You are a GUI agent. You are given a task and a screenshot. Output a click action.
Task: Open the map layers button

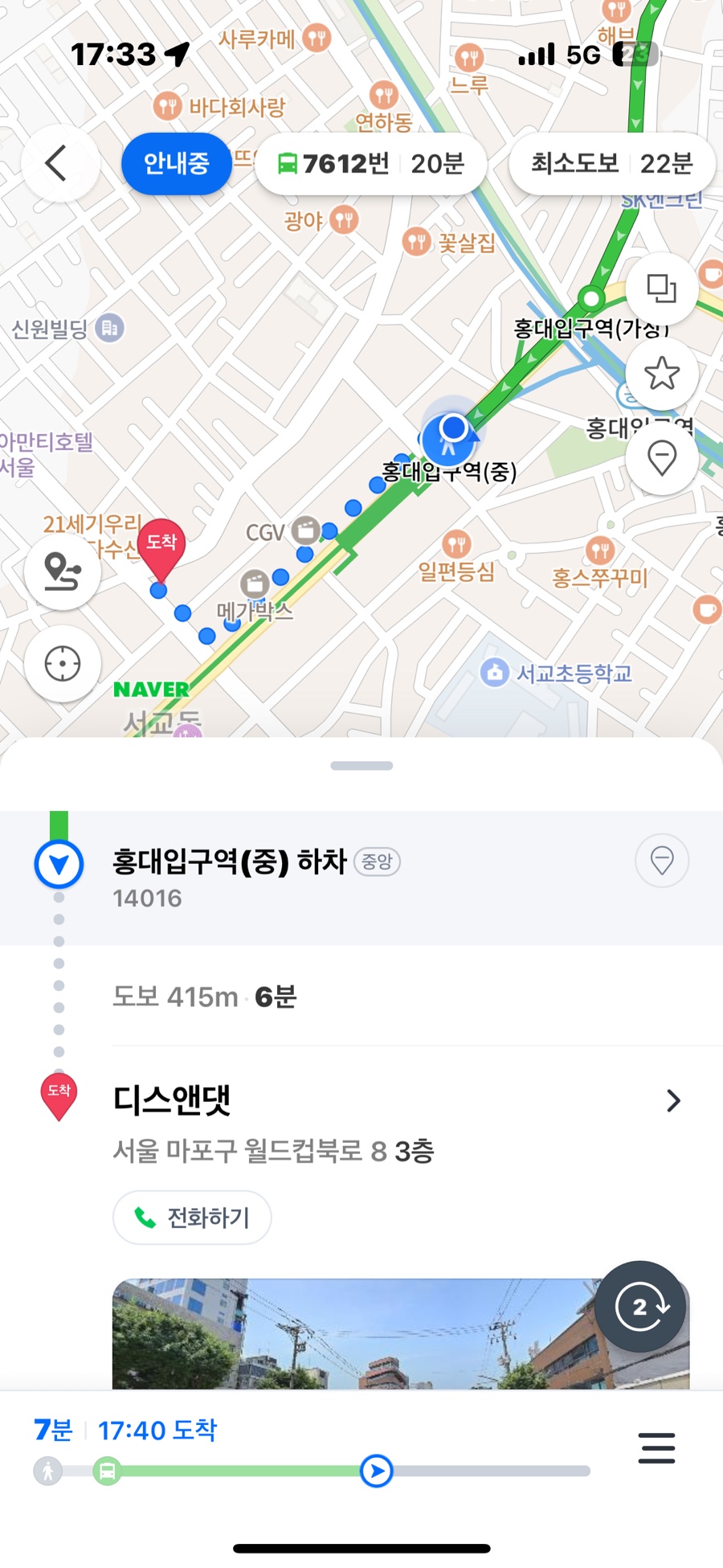pyautogui.click(x=661, y=289)
